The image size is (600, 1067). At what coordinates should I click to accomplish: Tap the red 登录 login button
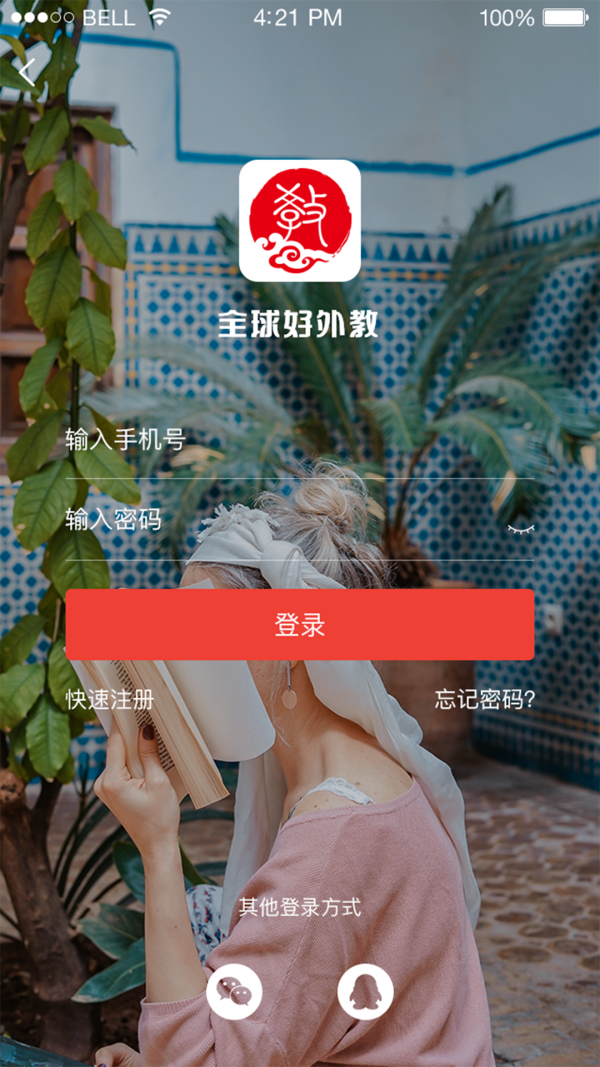click(300, 625)
